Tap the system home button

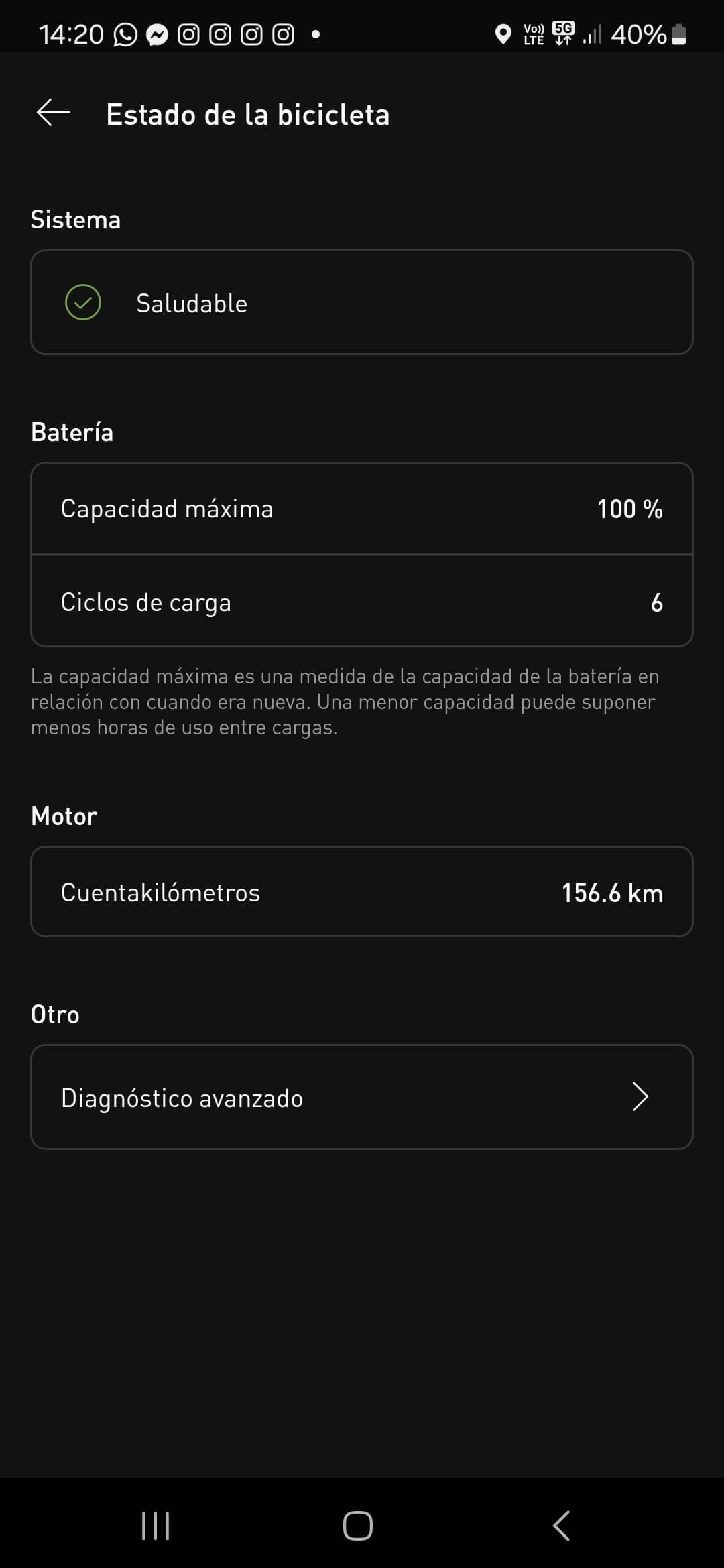click(x=358, y=1526)
